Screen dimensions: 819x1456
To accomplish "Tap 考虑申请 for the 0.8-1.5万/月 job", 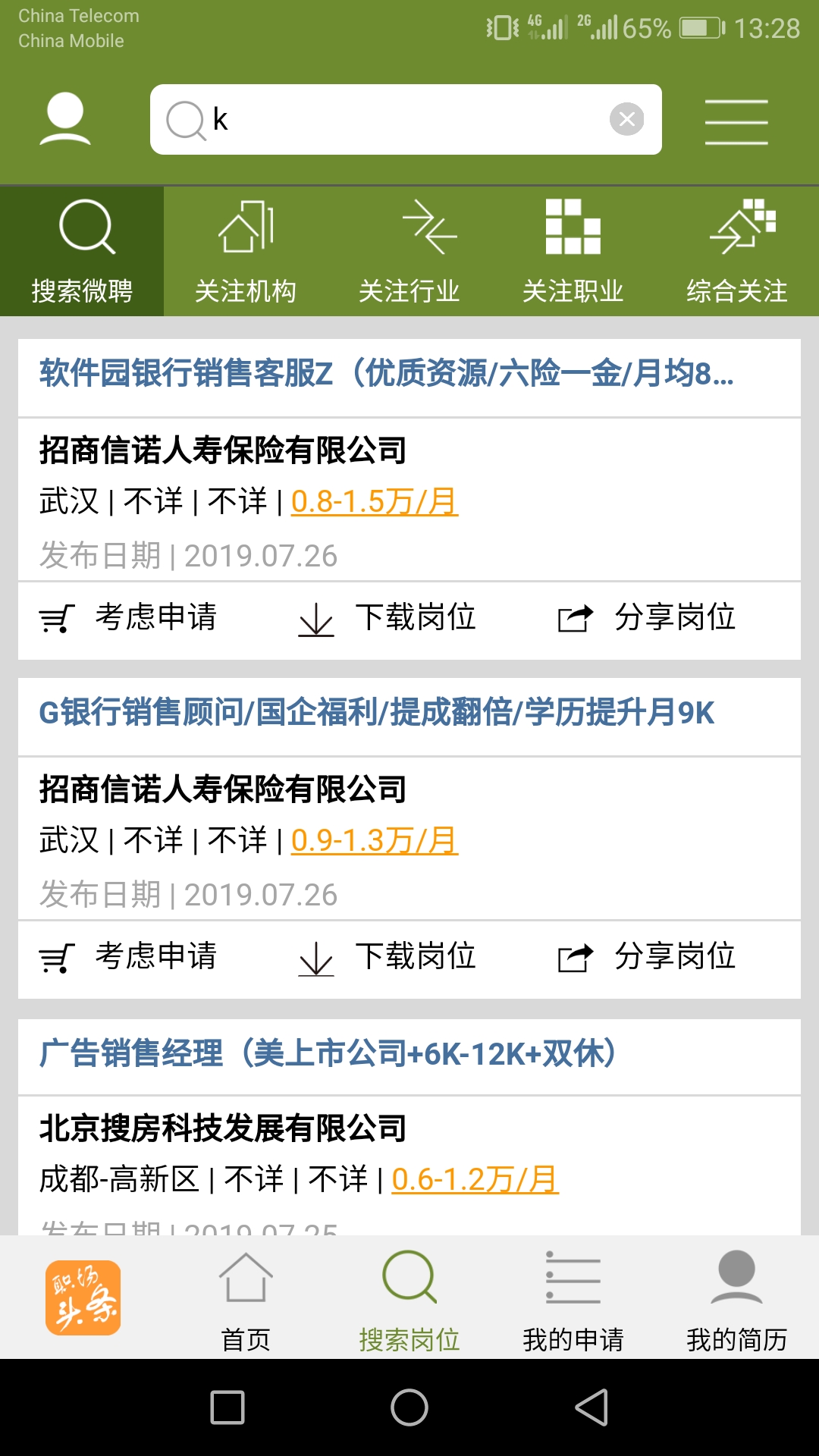I will [x=129, y=618].
